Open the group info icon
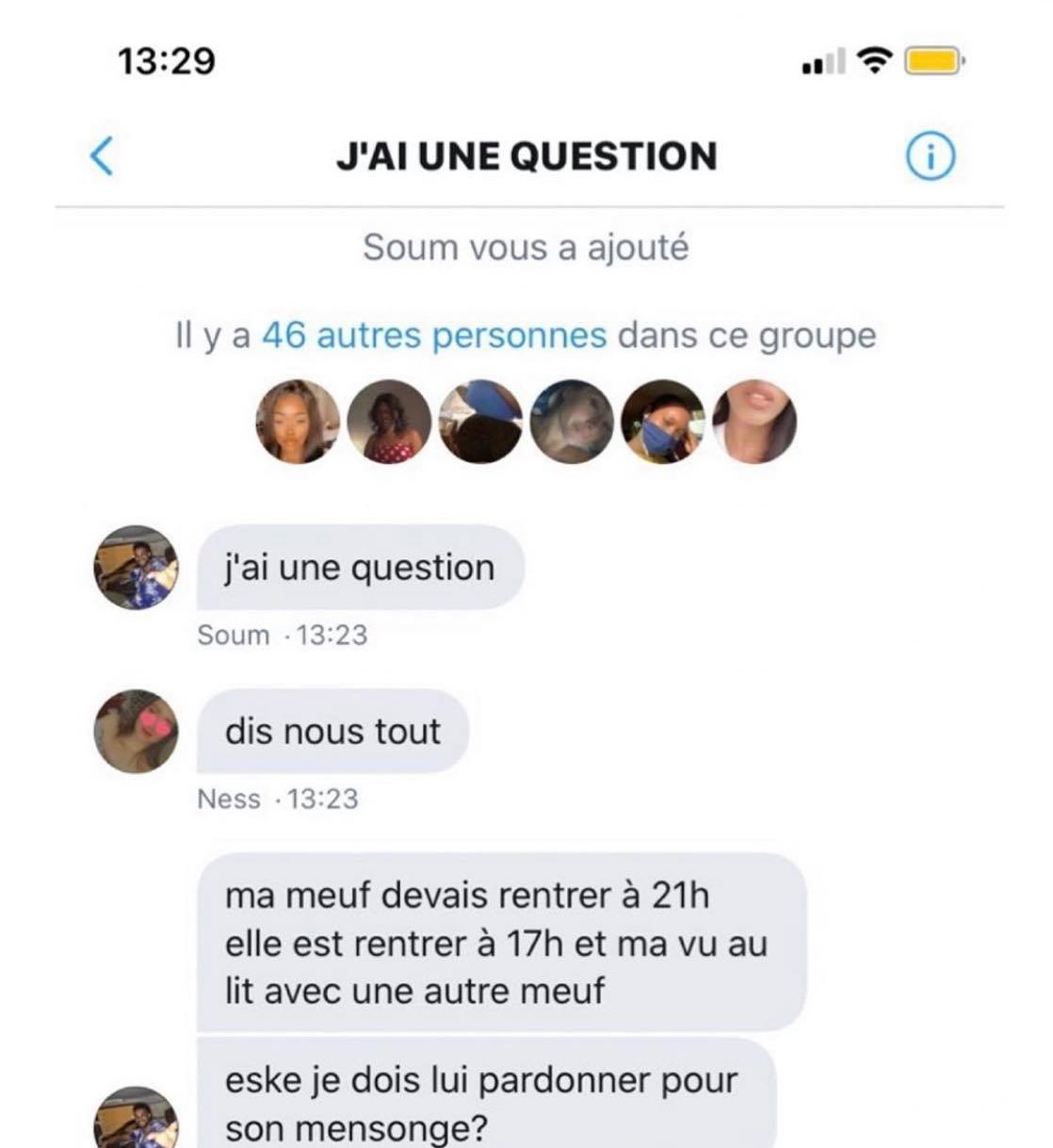The image size is (1053, 1148). click(930, 156)
